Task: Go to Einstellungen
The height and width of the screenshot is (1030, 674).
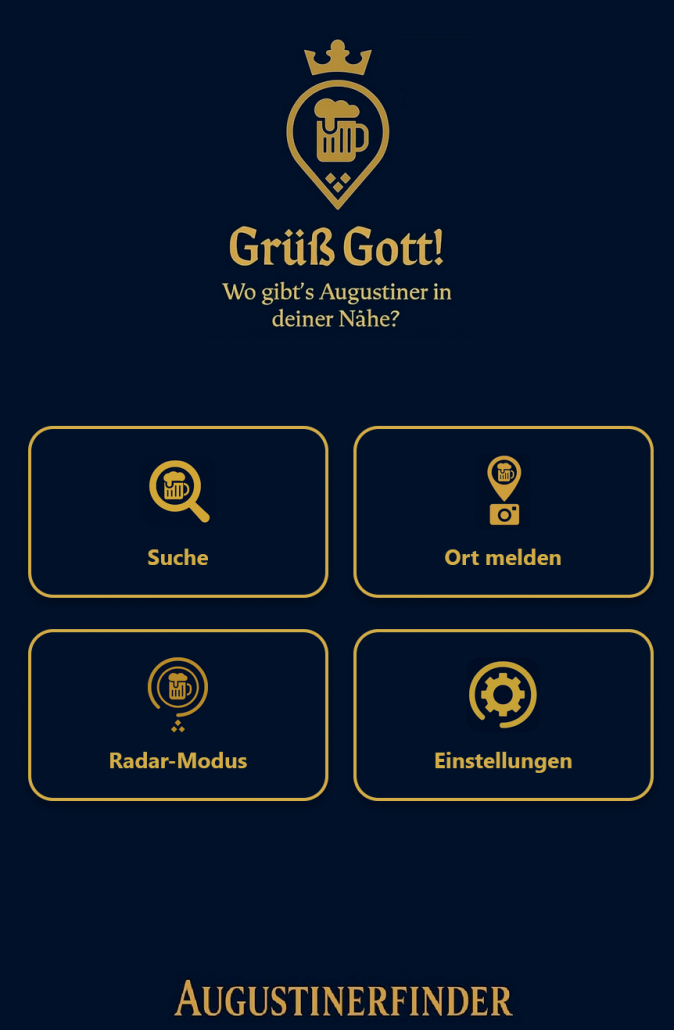Action: coord(503,715)
